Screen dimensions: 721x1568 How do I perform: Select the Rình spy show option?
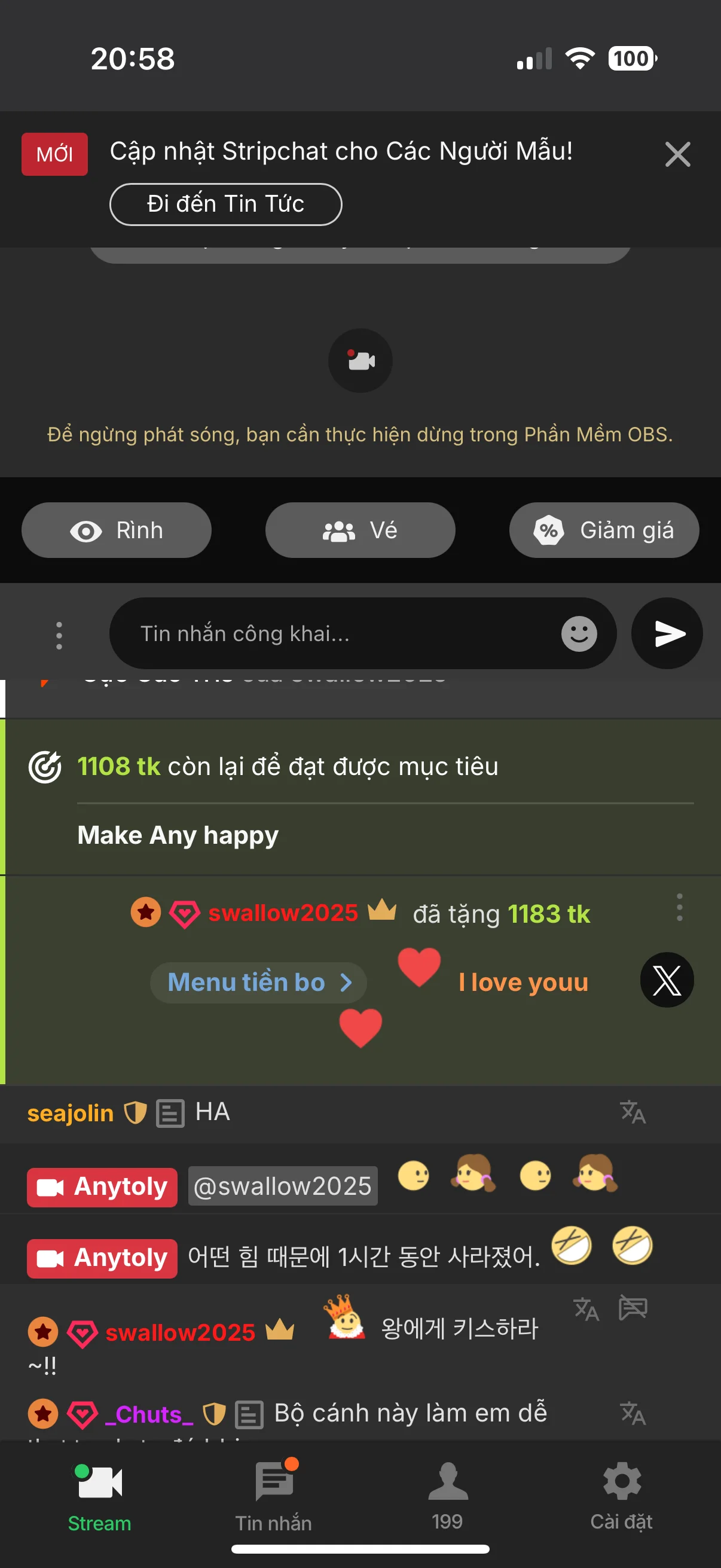(x=116, y=530)
